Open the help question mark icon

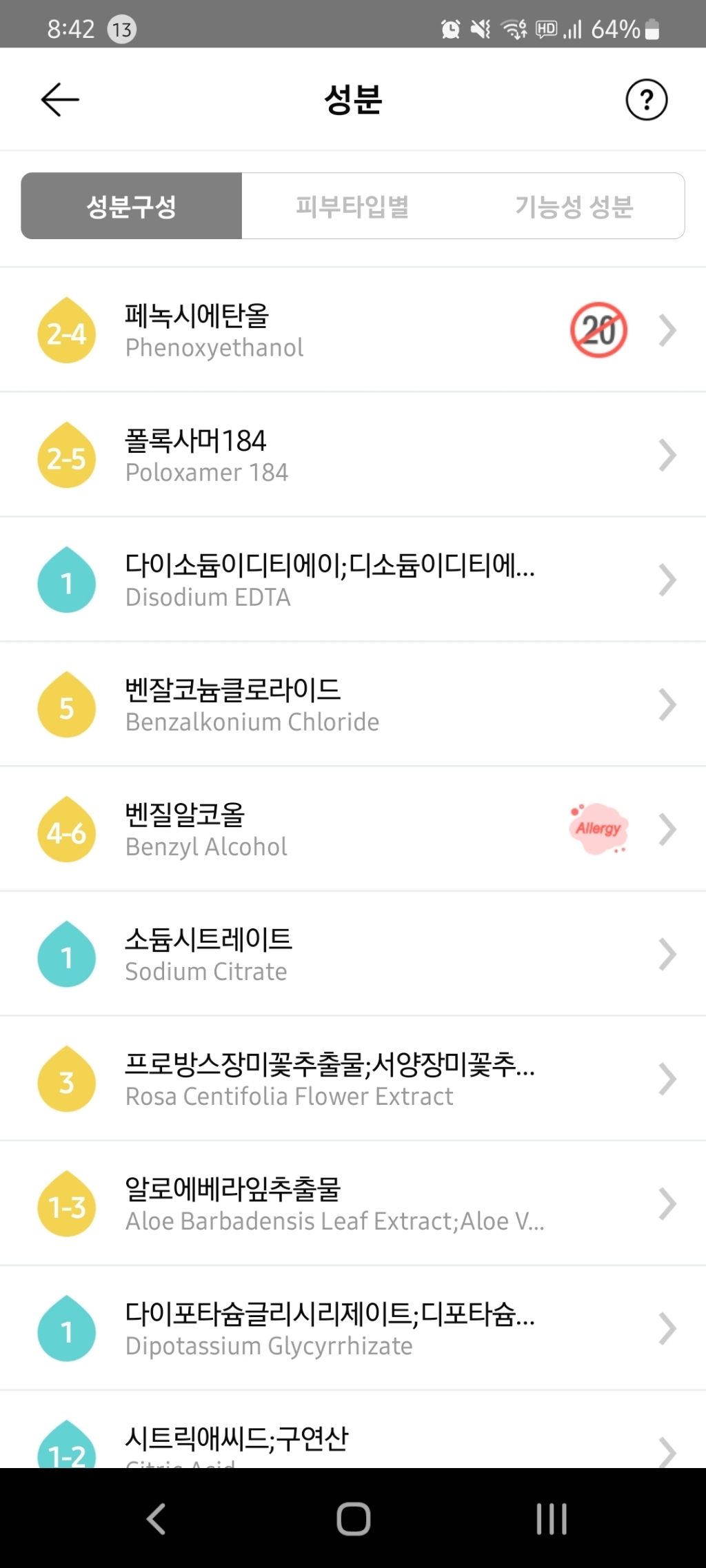pos(646,100)
